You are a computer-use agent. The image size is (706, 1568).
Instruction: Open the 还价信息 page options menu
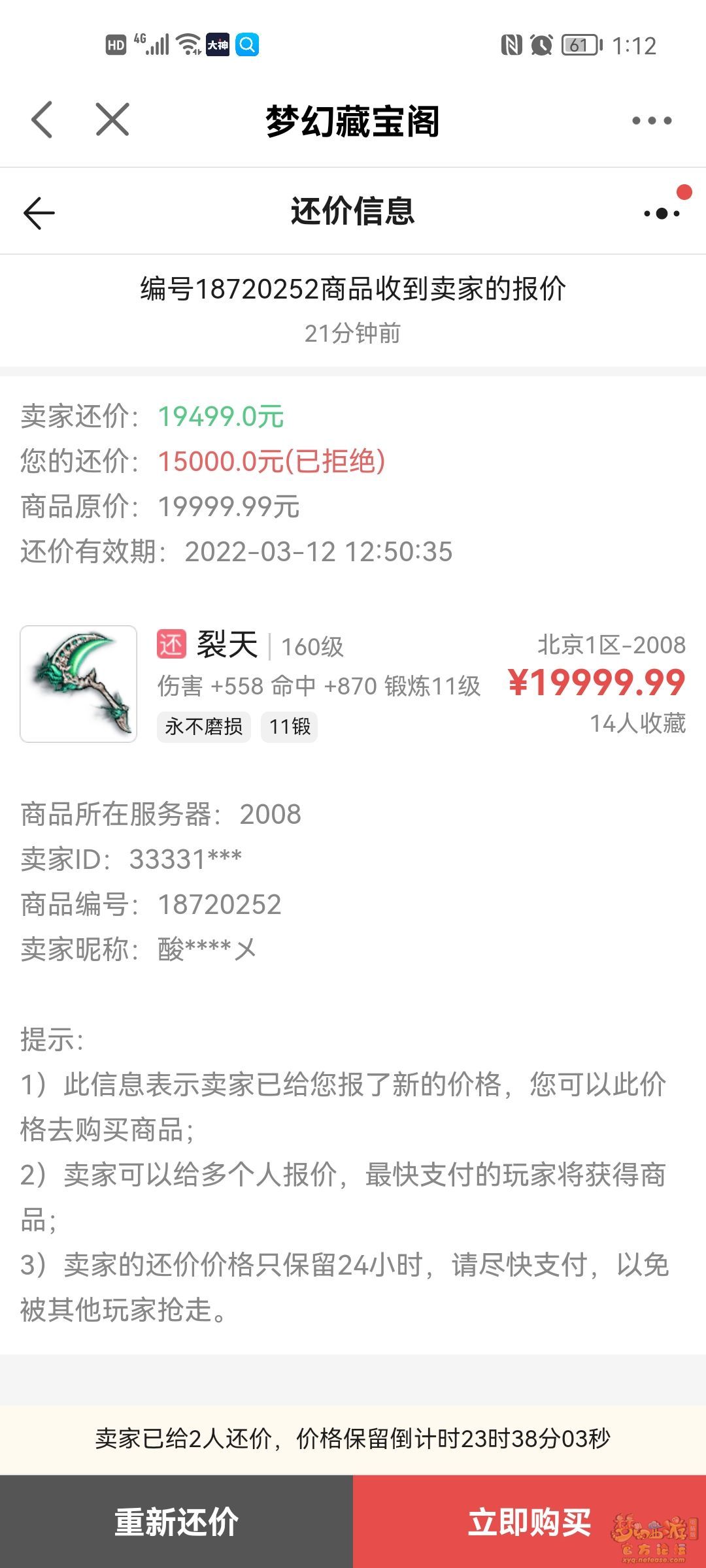[x=662, y=213]
